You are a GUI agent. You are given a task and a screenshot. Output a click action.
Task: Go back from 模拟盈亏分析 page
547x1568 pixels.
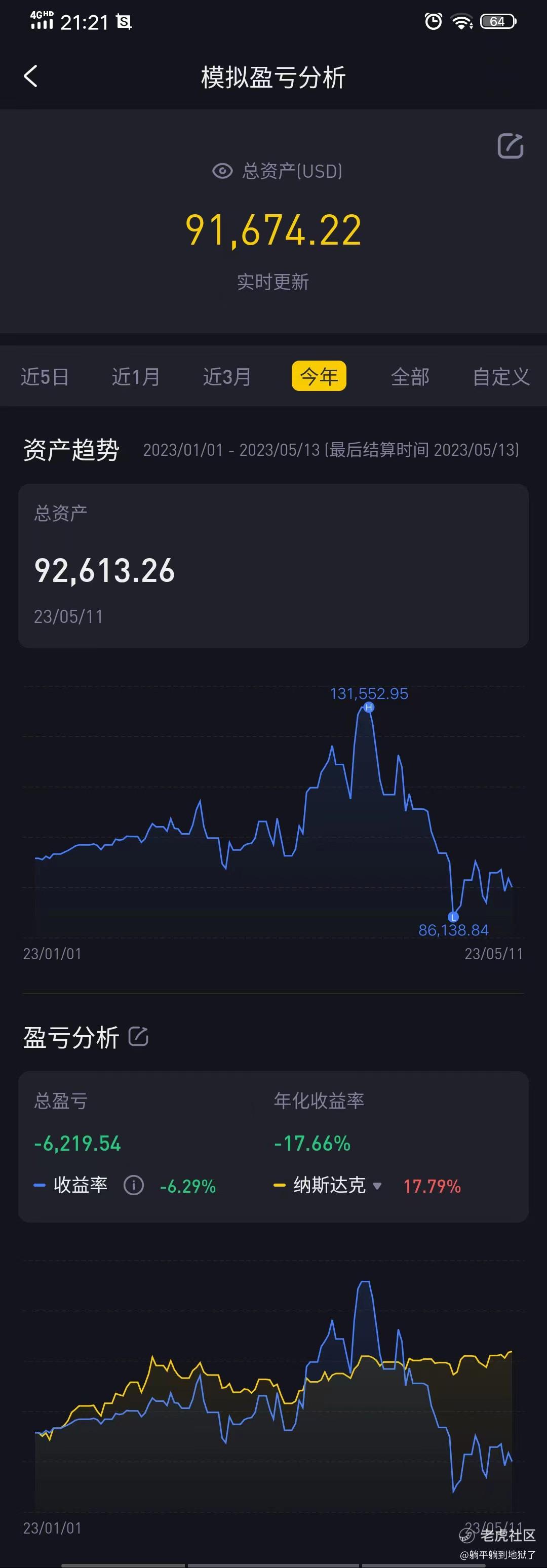coord(30,76)
